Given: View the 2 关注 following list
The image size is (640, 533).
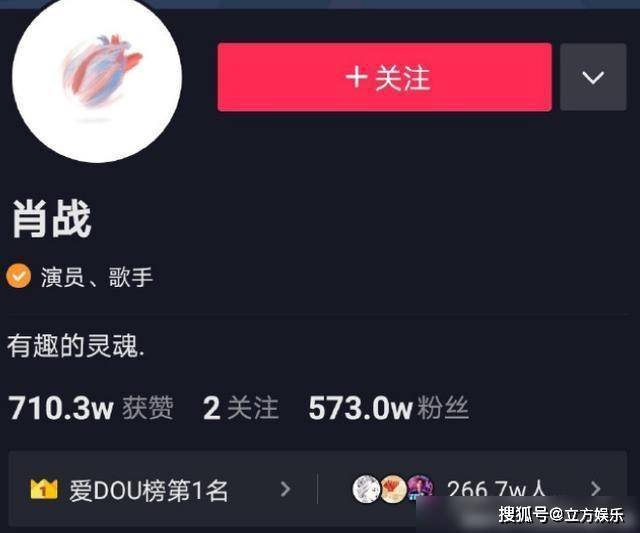Looking at the screenshot, I should [x=241, y=408].
